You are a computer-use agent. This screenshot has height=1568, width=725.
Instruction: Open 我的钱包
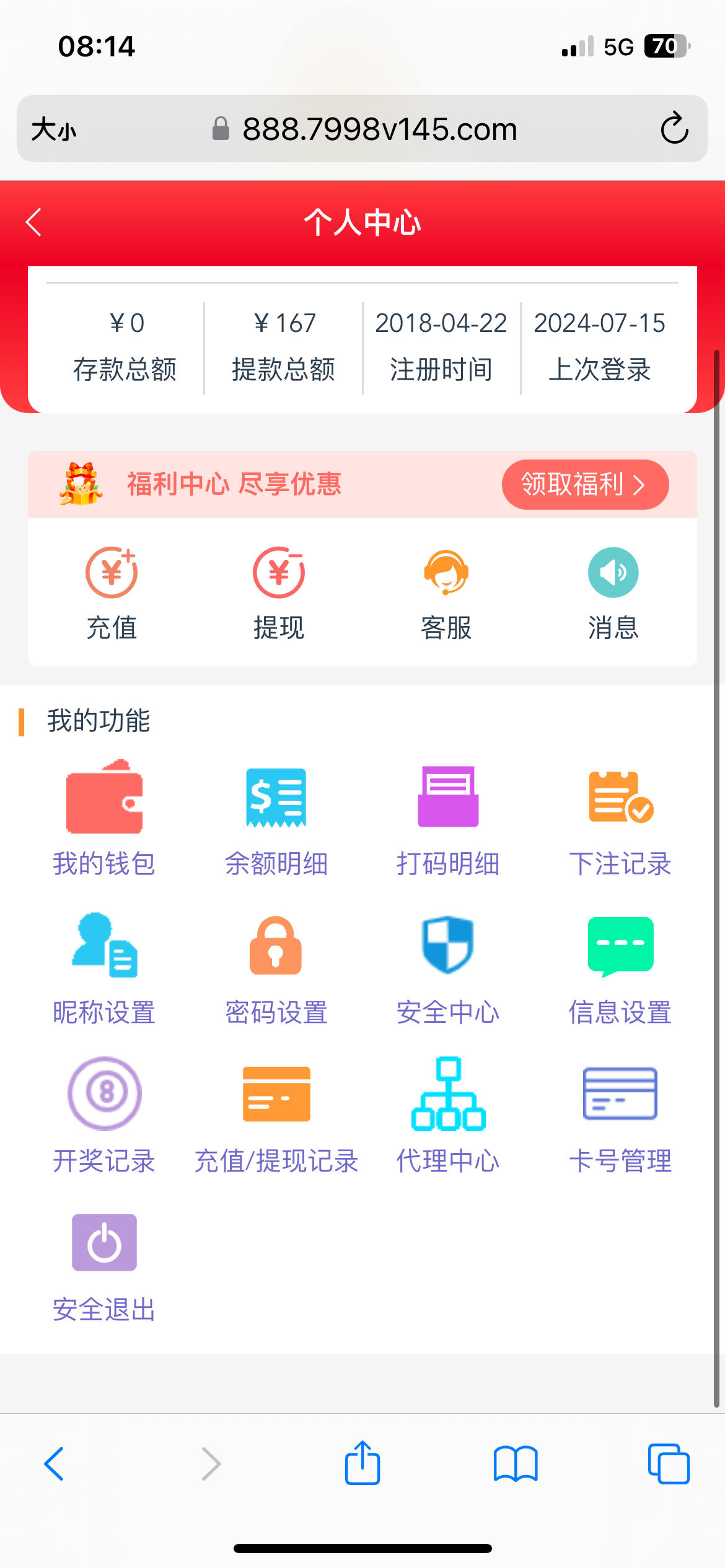tap(104, 817)
